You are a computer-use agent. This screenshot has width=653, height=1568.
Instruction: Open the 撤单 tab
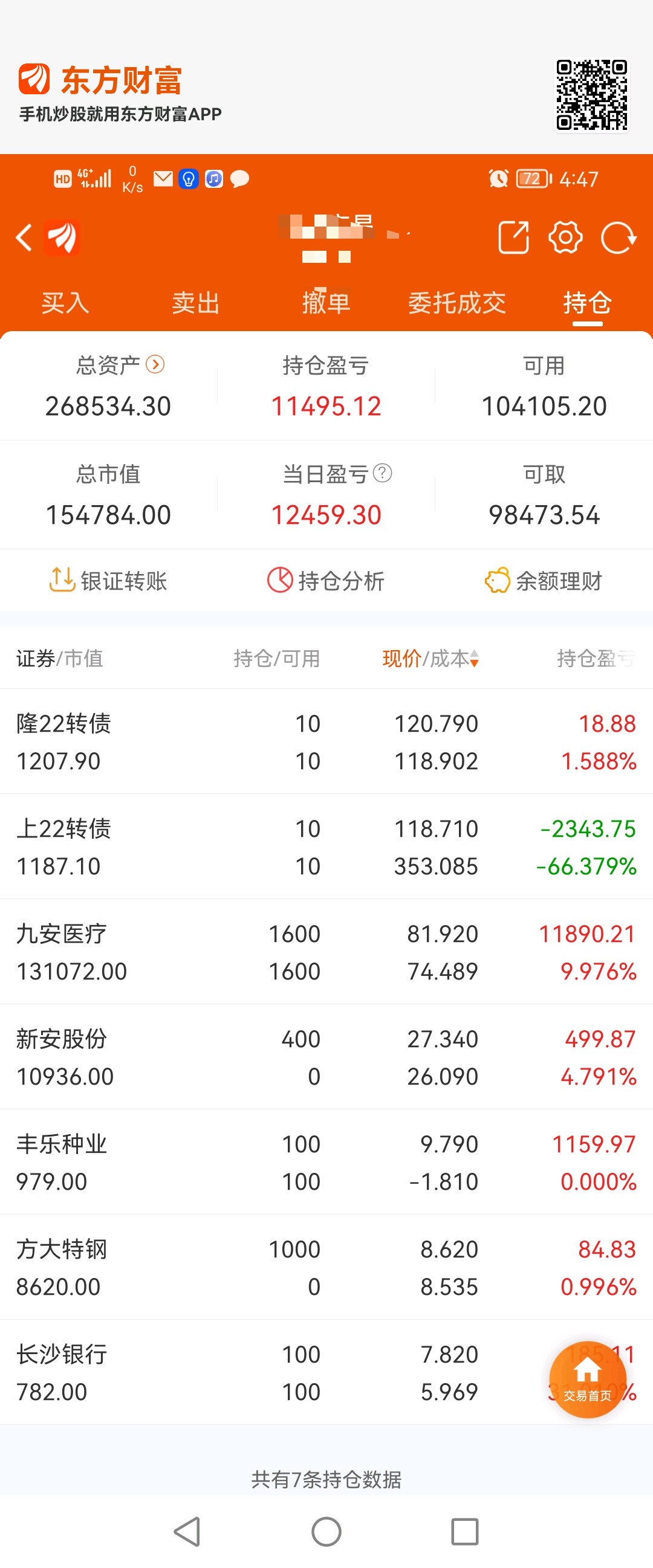click(326, 303)
